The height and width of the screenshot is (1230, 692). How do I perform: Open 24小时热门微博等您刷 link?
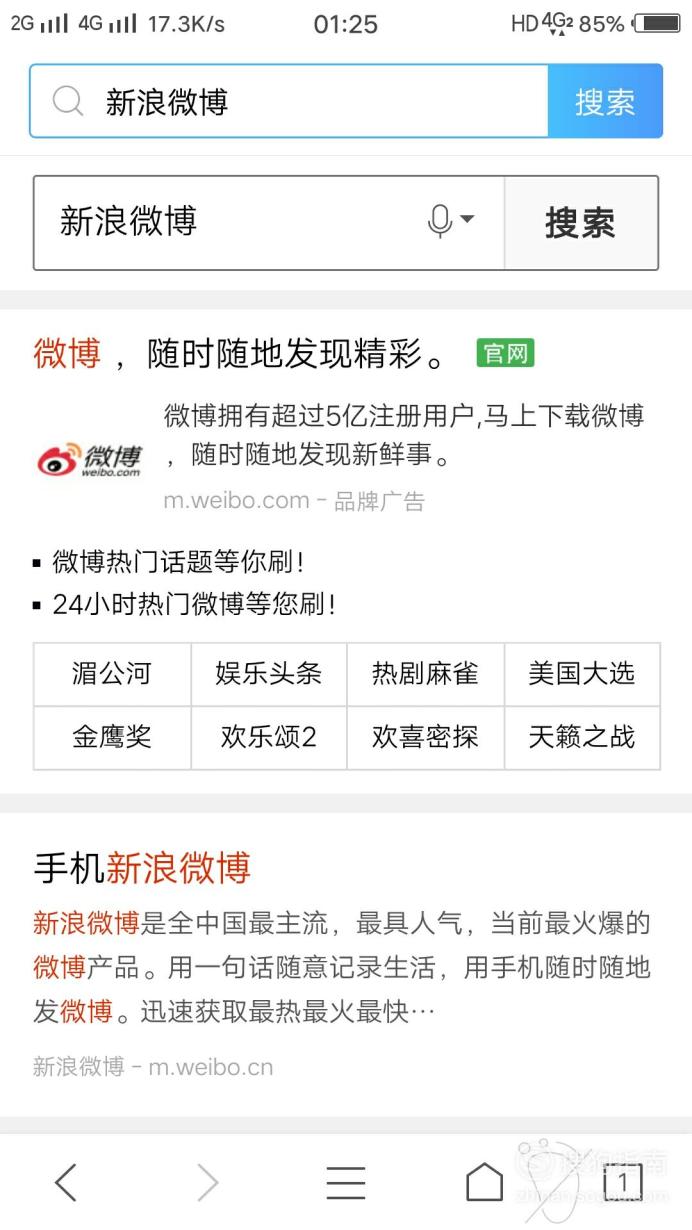click(x=194, y=604)
